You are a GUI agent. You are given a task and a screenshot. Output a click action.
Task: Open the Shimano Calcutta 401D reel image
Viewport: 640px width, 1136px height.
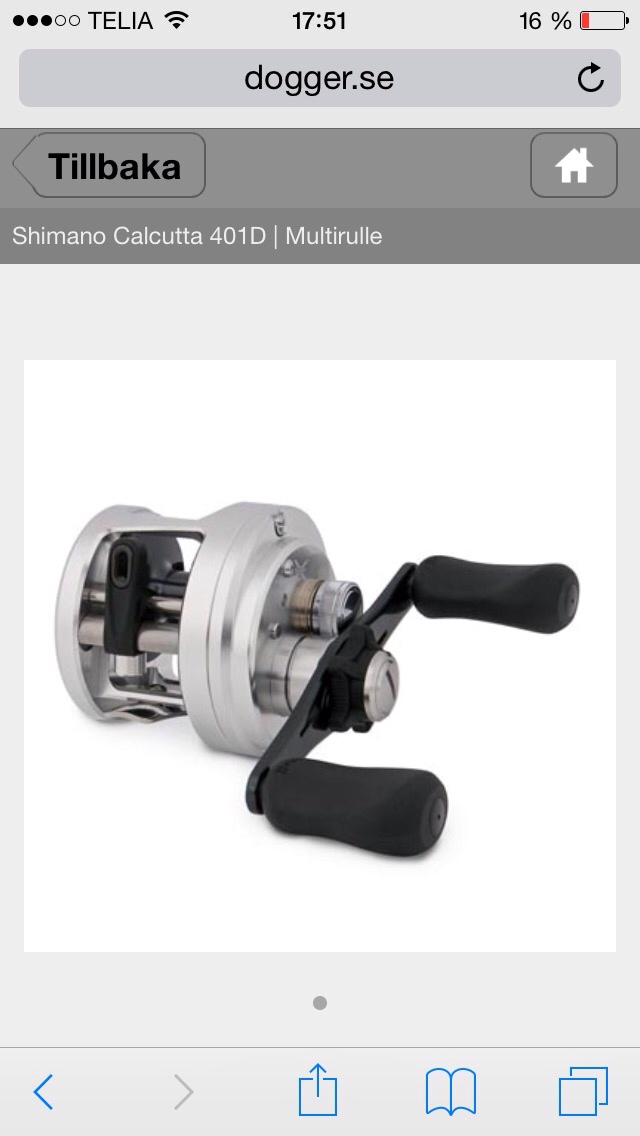[x=320, y=655]
